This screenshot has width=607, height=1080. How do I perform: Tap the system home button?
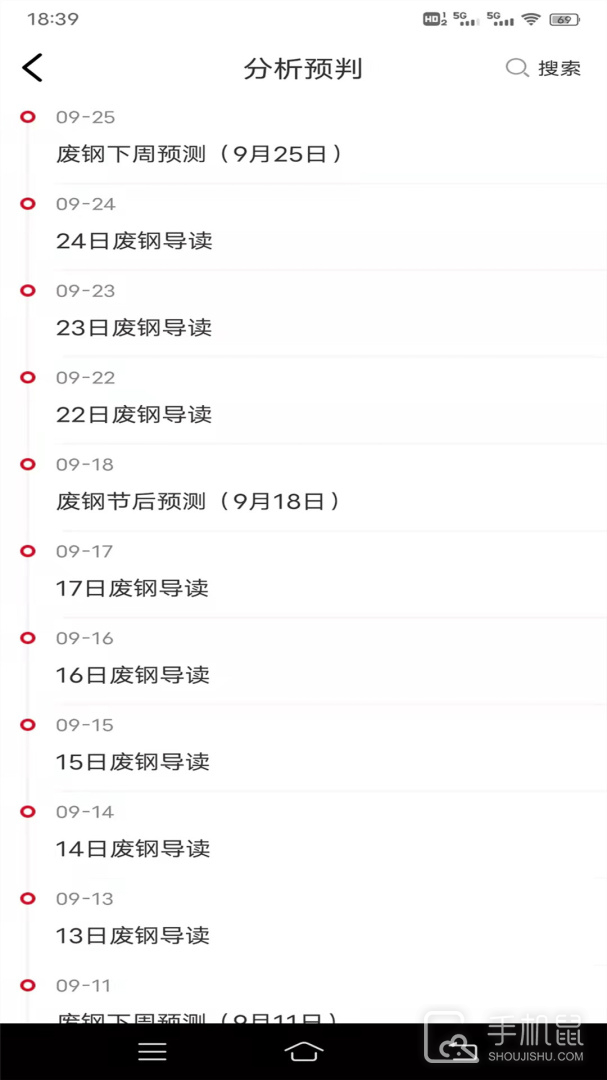(x=304, y=1052)
